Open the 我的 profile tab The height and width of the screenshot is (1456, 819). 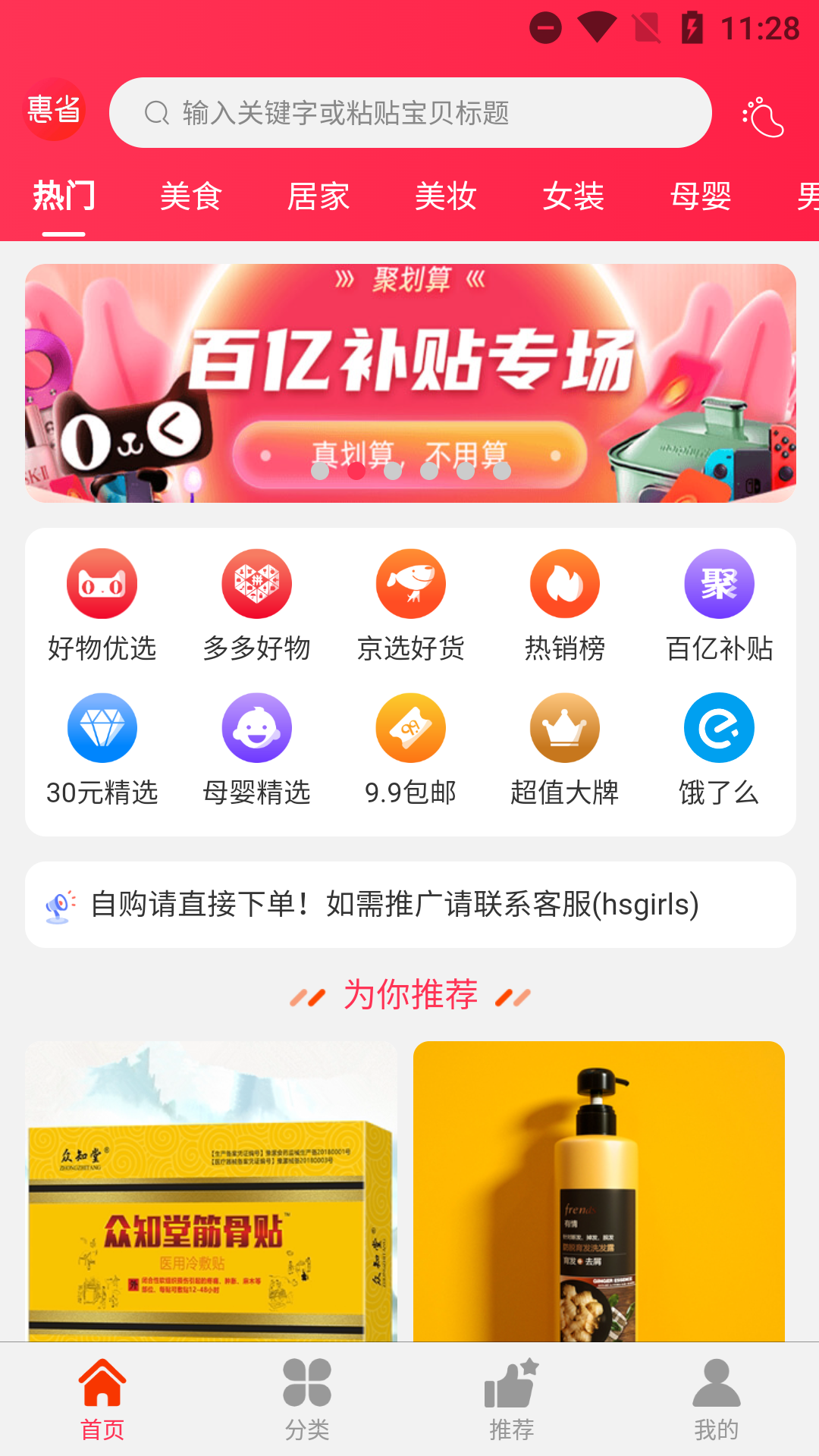[x=716, y=1403]
